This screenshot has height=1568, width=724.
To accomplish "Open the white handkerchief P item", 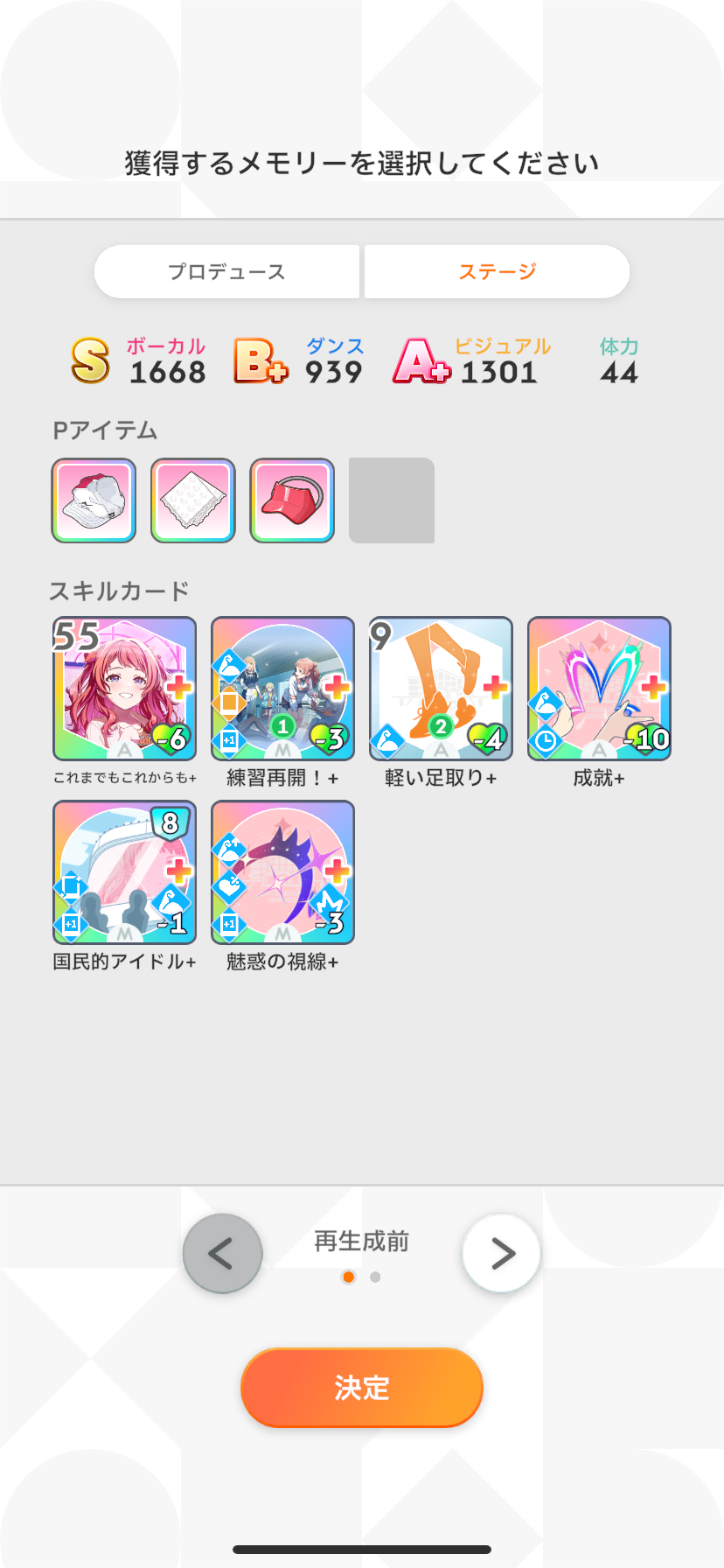I will pyautogui.click(x=193, y=500).
